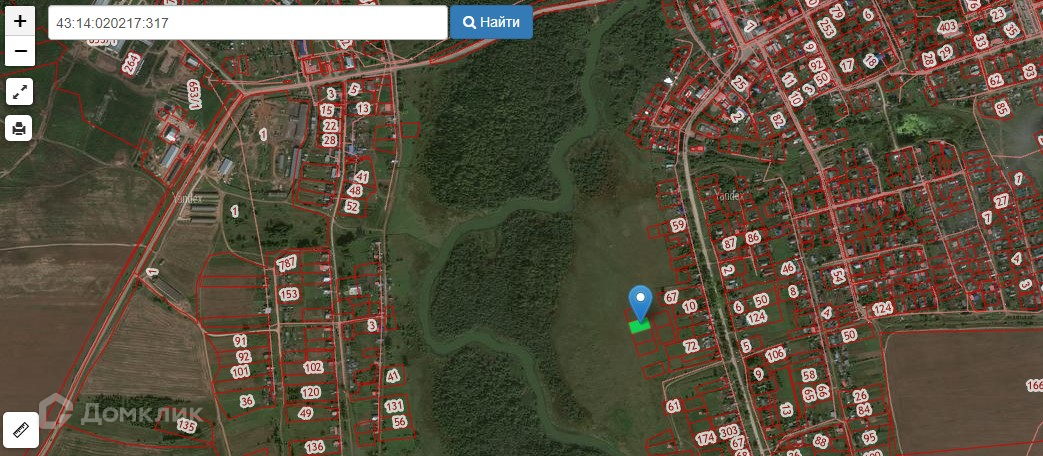This screenshot has height=456, width=1043.
Task: Zoom in on the map
Action: 20,21
